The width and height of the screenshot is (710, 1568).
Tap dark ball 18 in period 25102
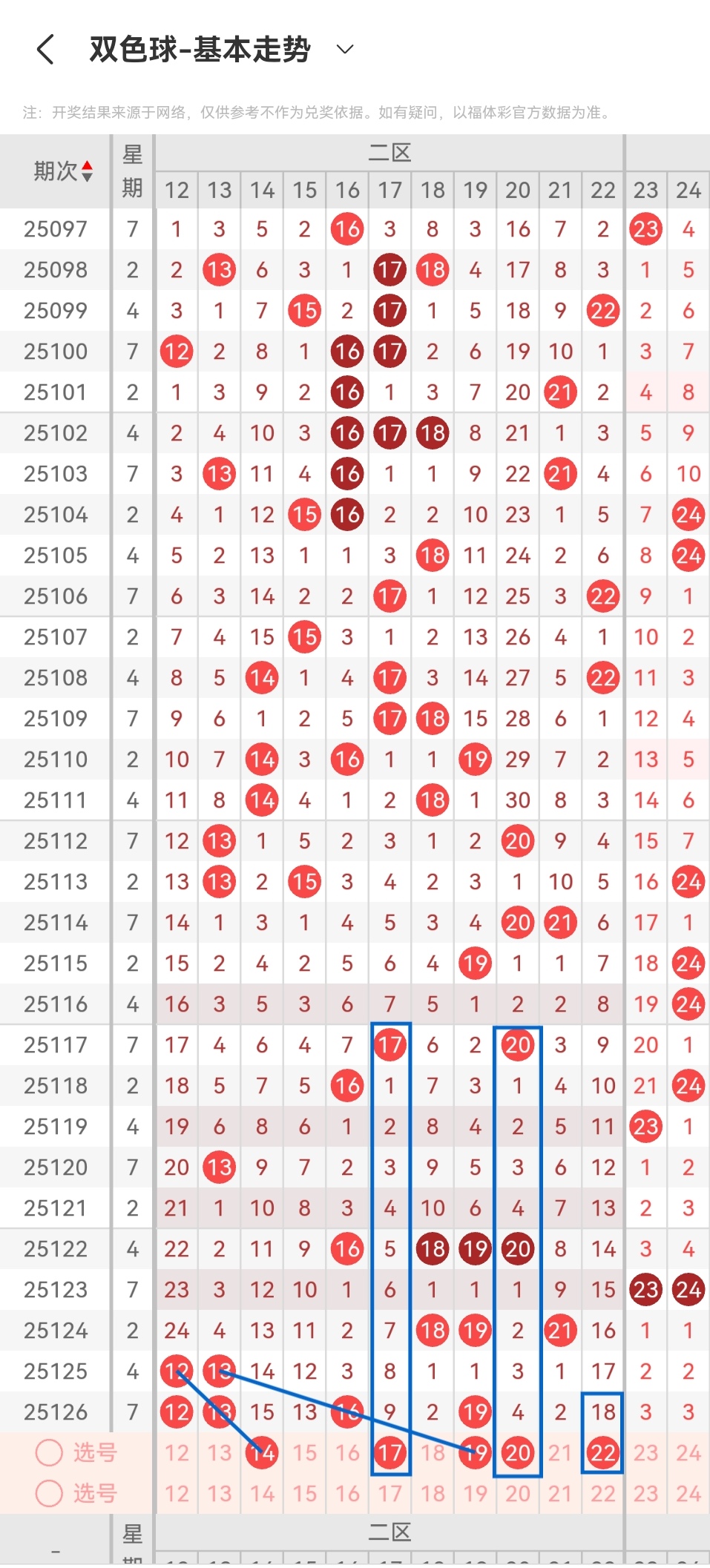tap(432, 433)
